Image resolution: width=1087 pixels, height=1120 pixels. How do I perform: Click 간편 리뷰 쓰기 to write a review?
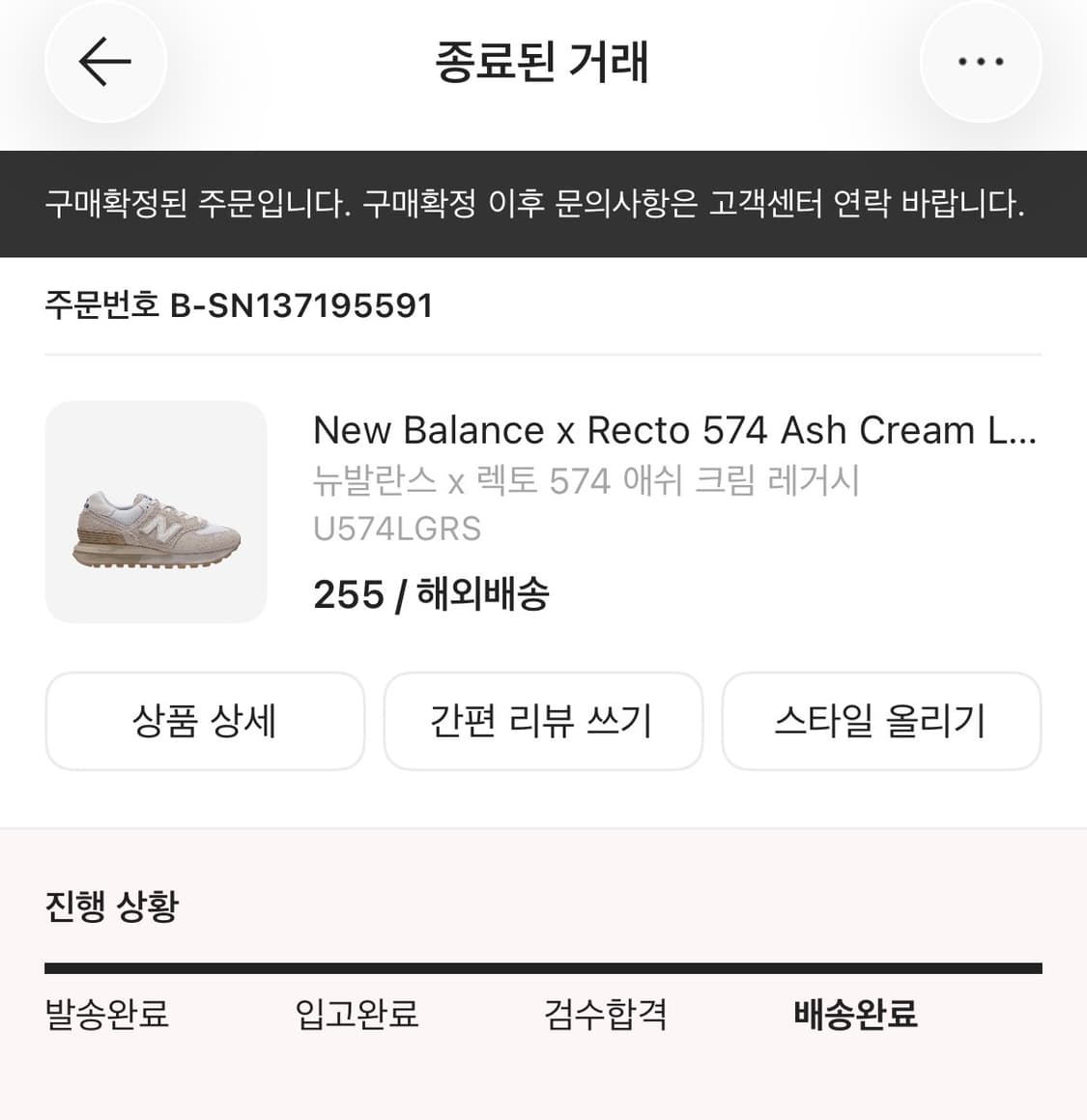click(543, 721)
